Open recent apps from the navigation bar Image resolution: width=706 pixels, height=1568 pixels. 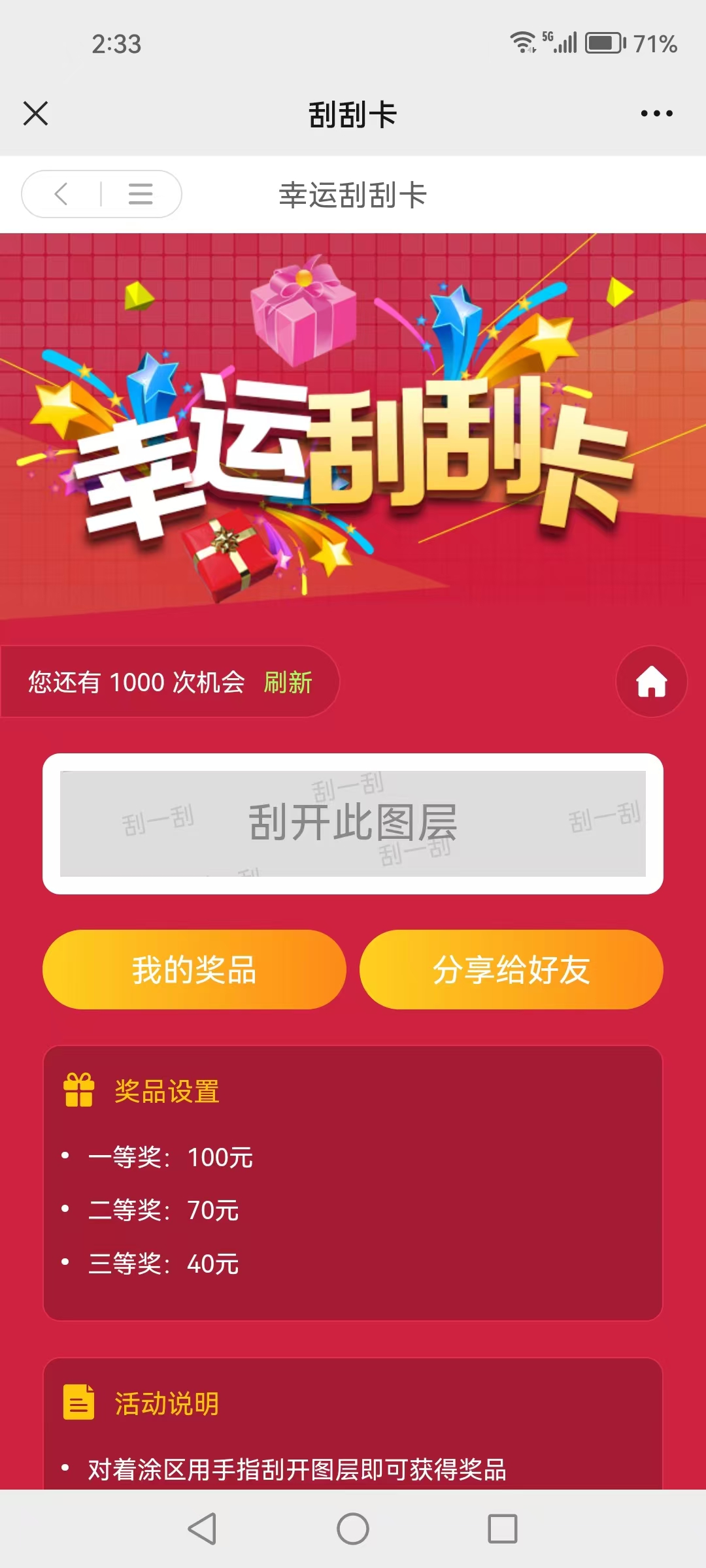click(x=502, y=1529)
